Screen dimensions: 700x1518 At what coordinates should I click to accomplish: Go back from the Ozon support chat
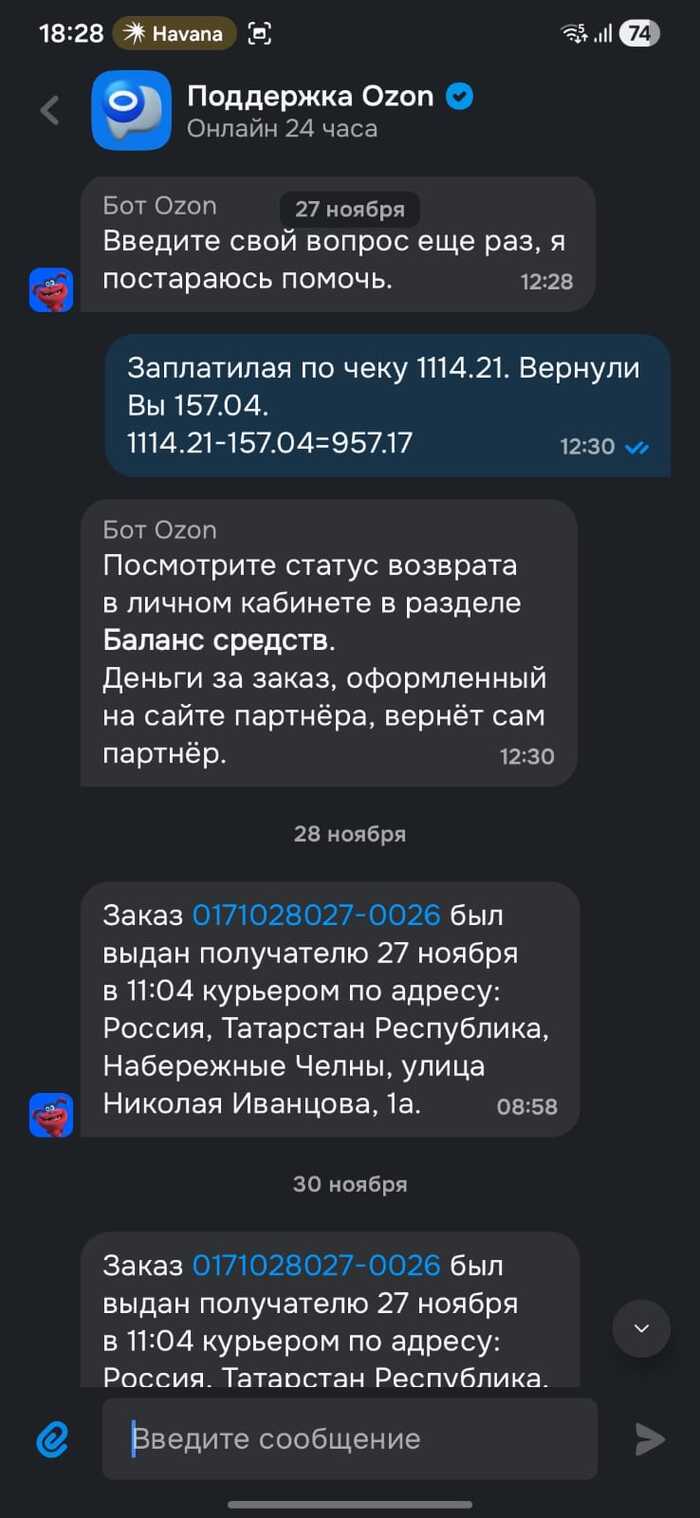coord(50,110)
